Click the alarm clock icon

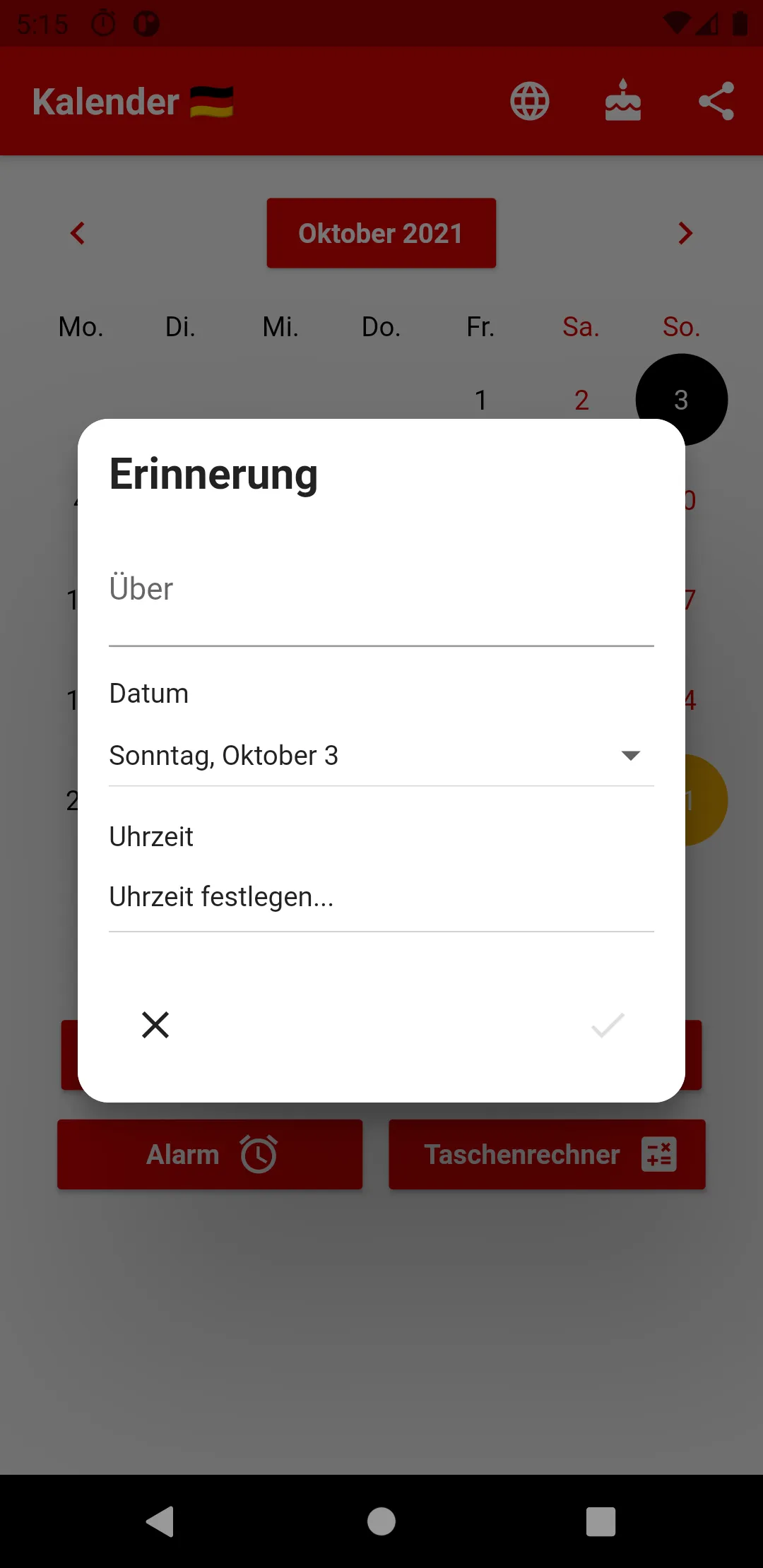[x=259, y=1154]
